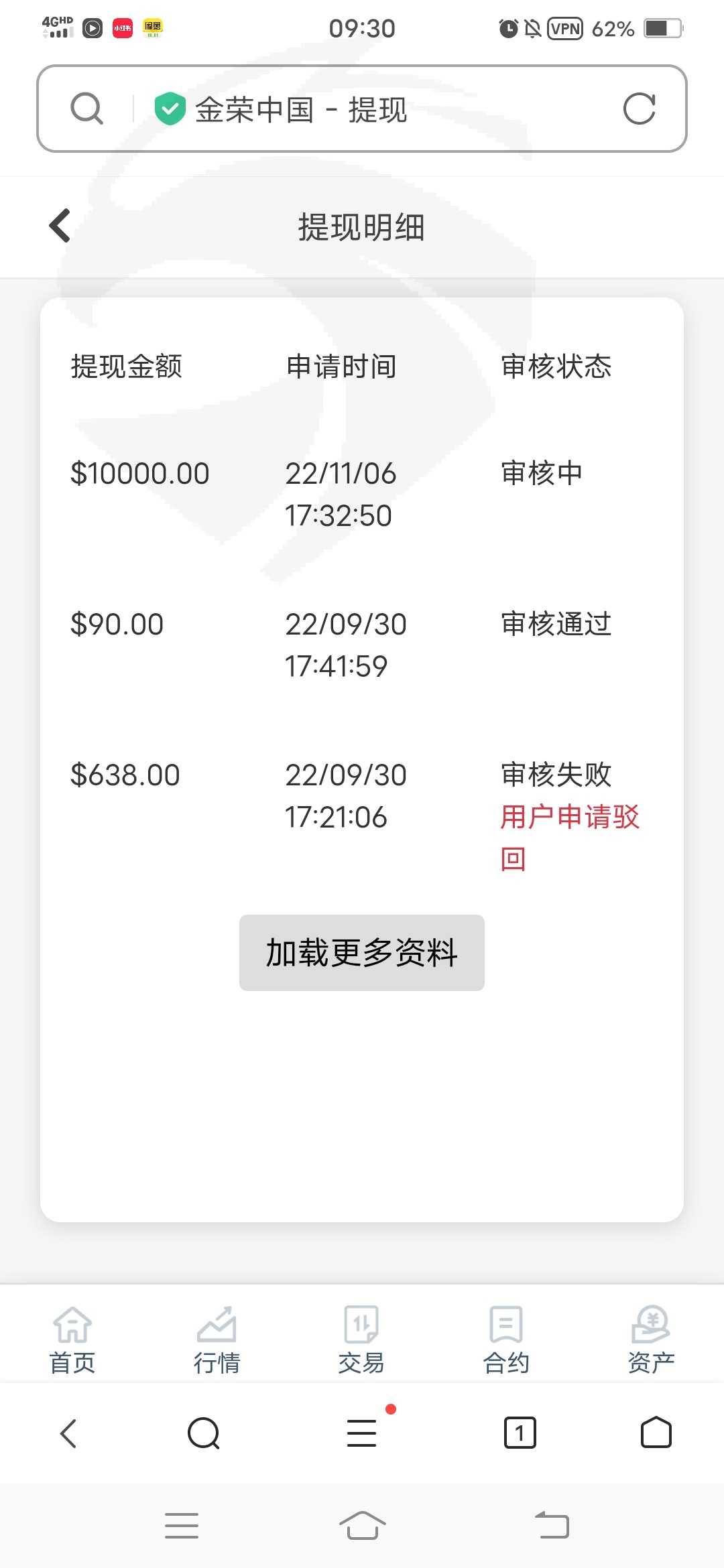This screenshot has width=724, height=1568.
Task: Tap the system back button
Action: [x=552, y=1526]
